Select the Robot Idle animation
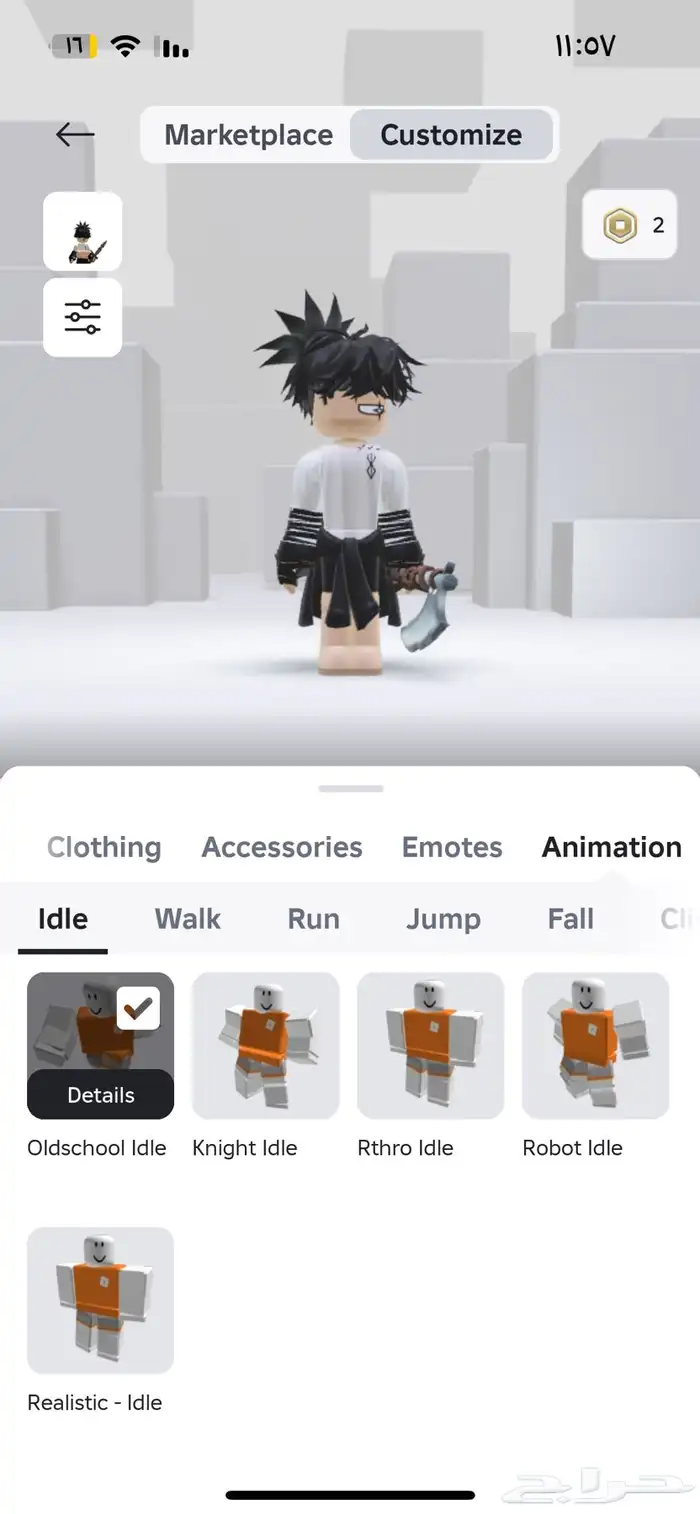Screen dimensions: 700x1514 point(595,1045)
